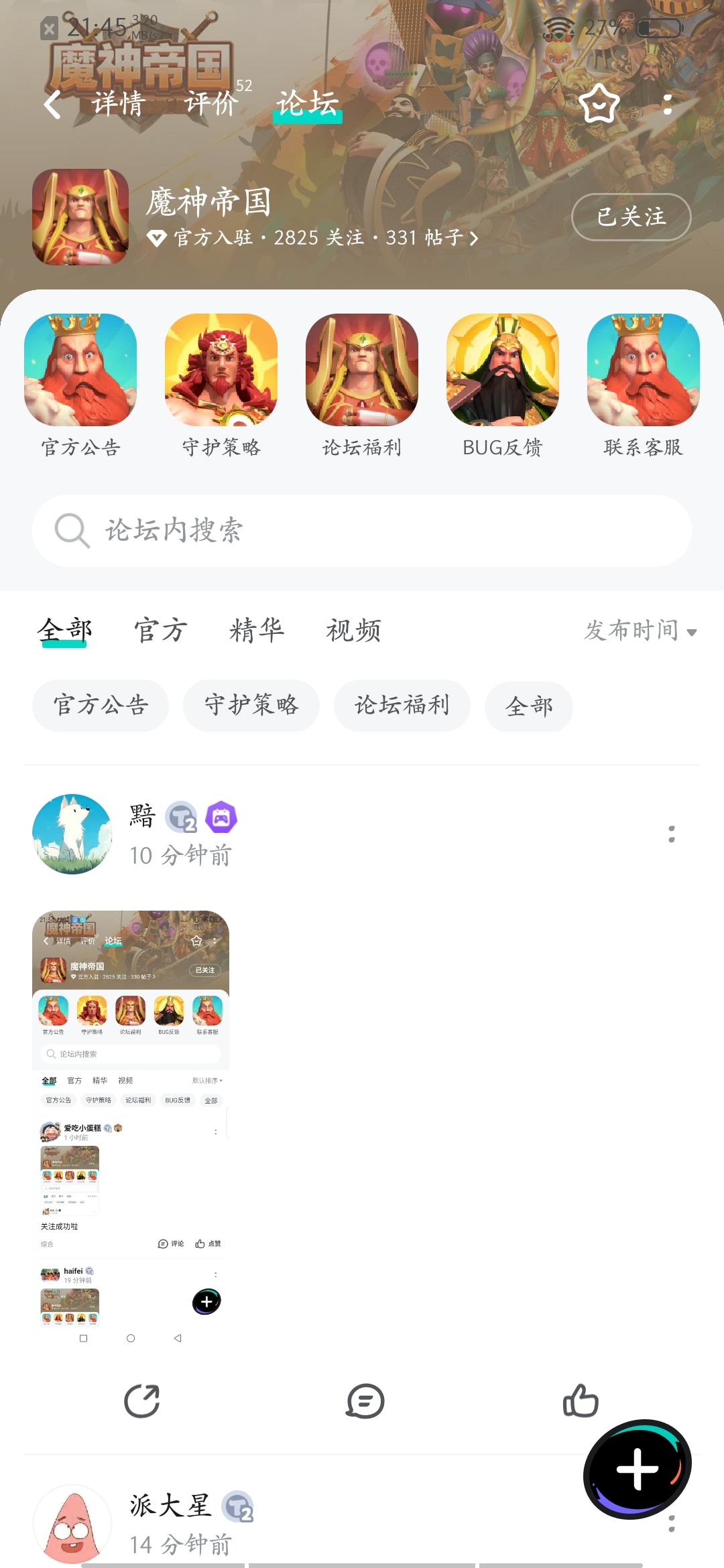Viewport: 724px width, 1568px height.
Task: Toggle follow status via 已关注 button
Action: (631, 218)
